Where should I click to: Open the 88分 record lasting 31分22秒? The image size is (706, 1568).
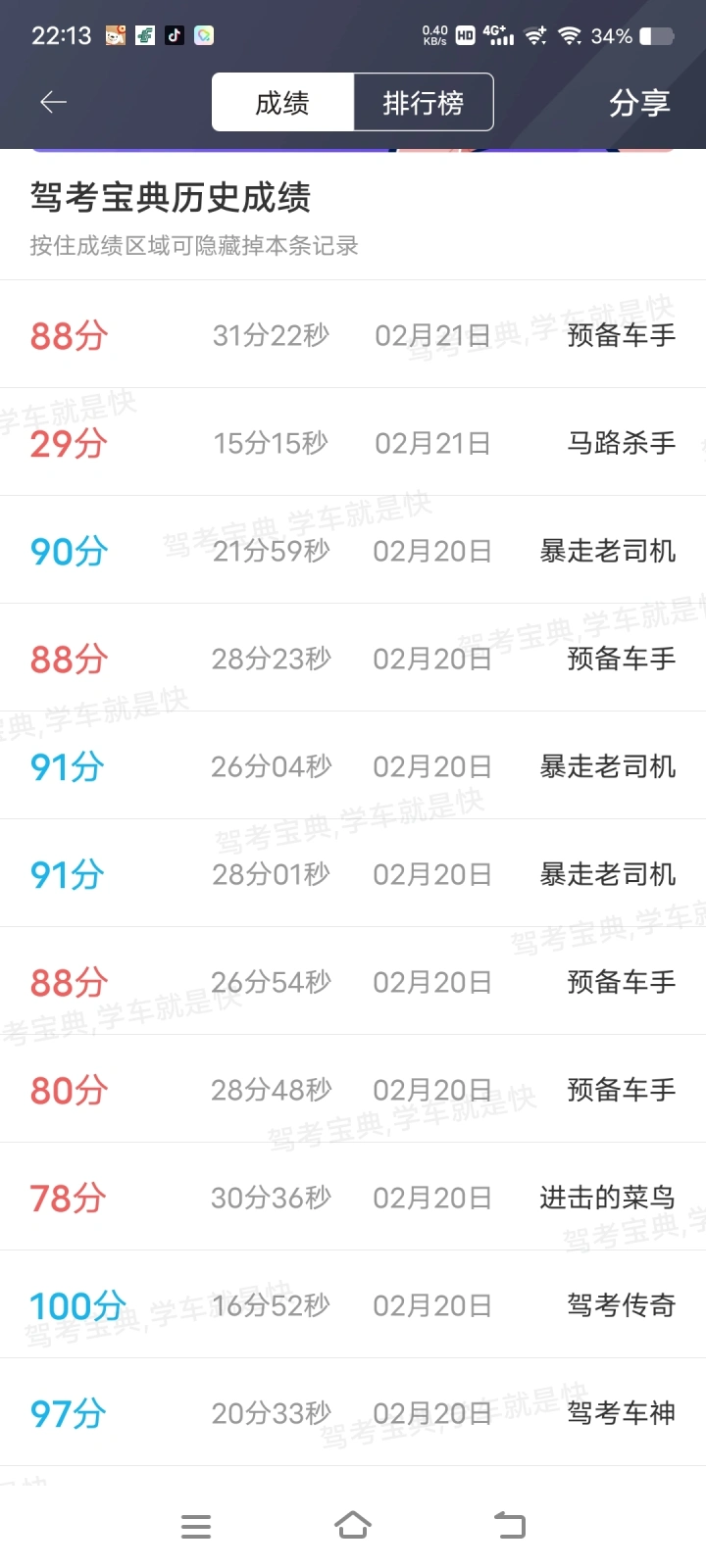pos(353,334)
